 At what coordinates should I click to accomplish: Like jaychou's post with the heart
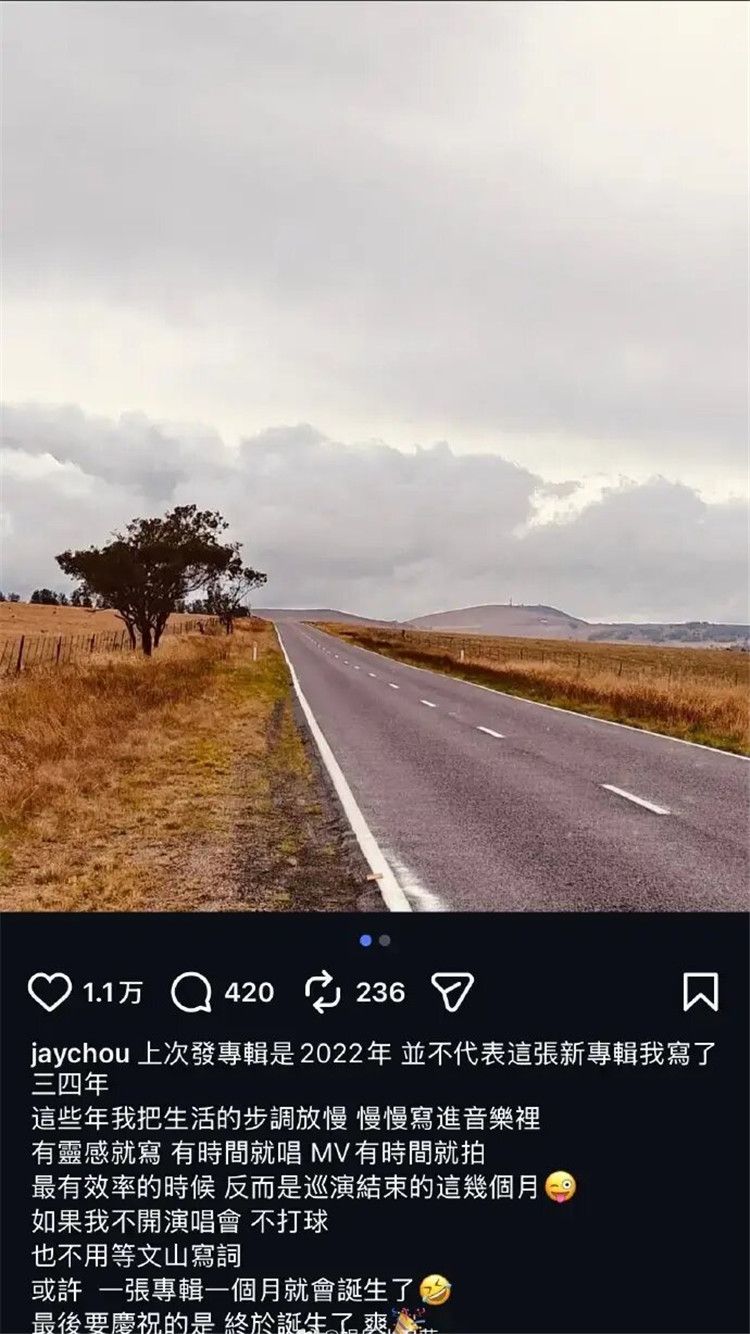[x=50, y=992]
